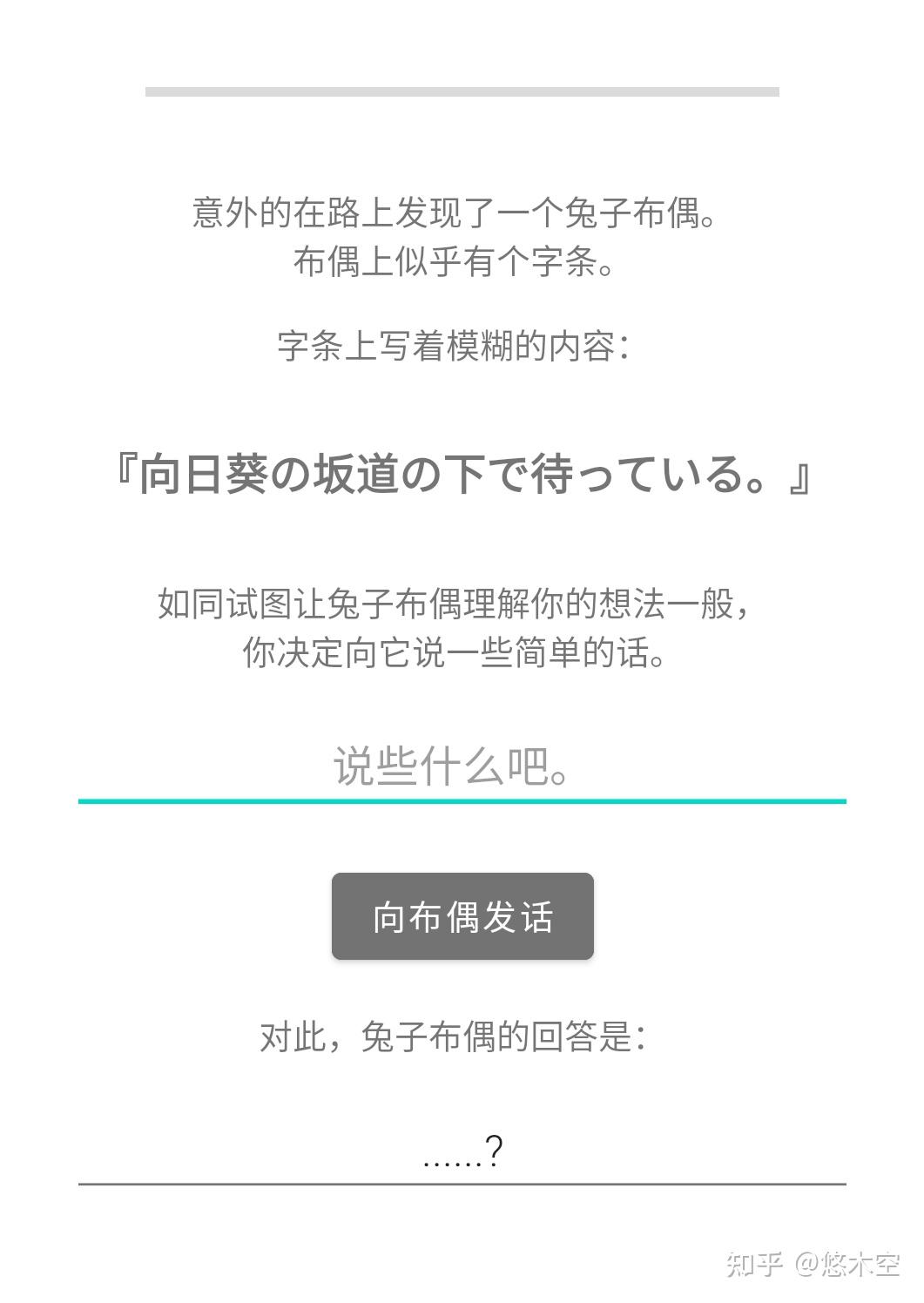Screen dimensions: 924x1303
Task: Tap the 向布偶发话 button
Action: 462,916
